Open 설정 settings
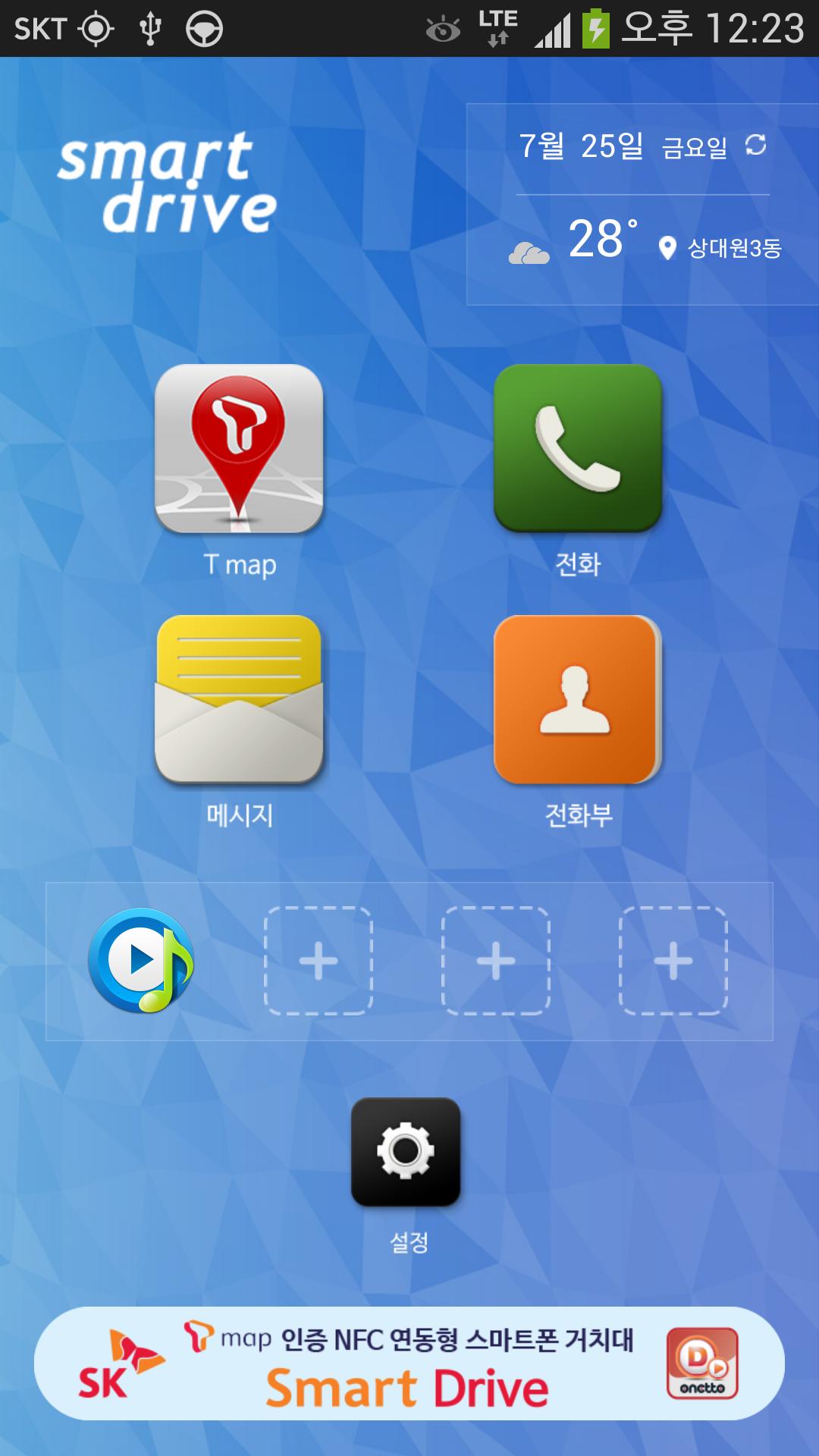The height and width of the screenshot is (1456, 819). [x=406, y=1151]
